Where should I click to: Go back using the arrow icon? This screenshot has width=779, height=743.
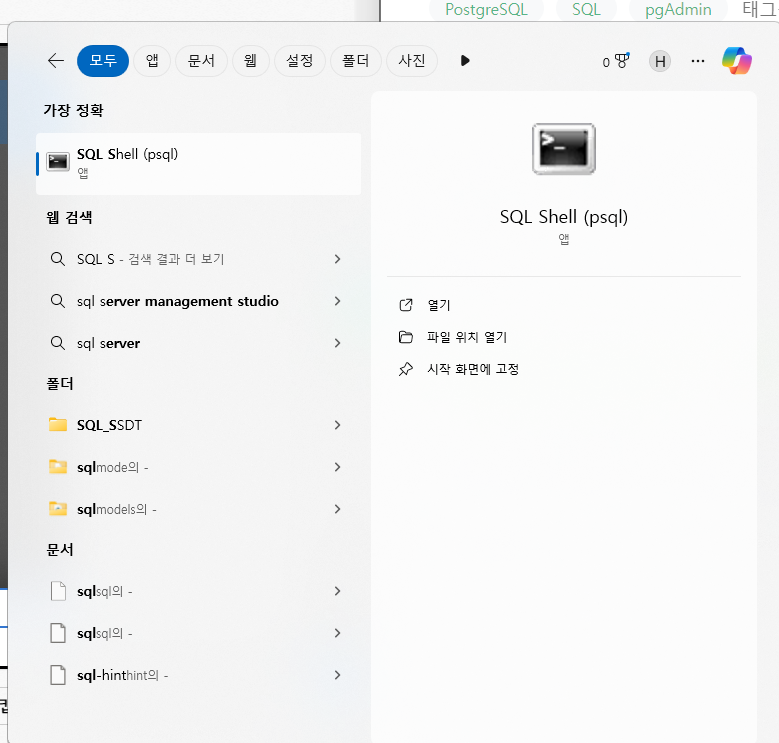pyautogui.click(x=56, y=61)
